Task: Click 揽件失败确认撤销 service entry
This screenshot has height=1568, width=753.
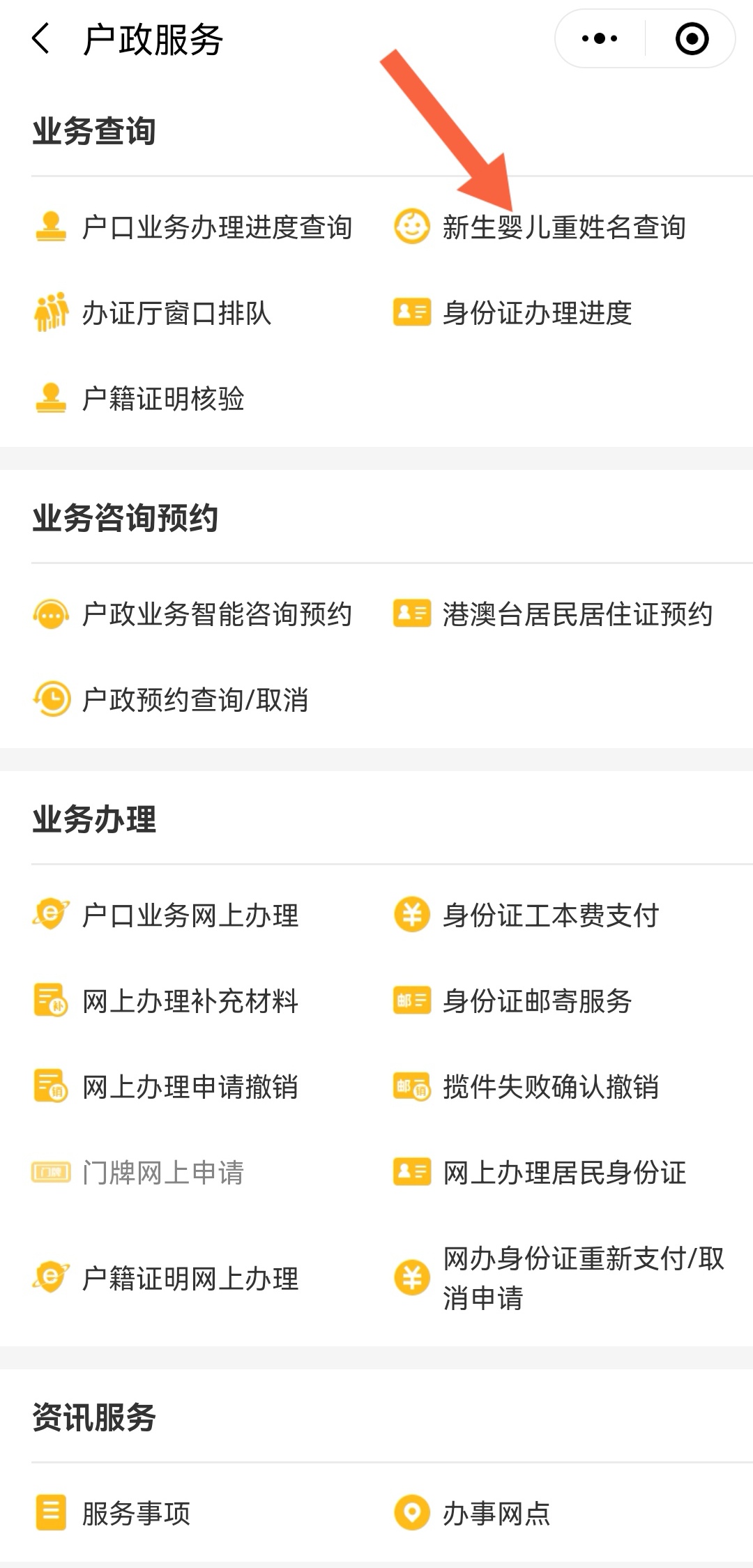Action: 551,1086
